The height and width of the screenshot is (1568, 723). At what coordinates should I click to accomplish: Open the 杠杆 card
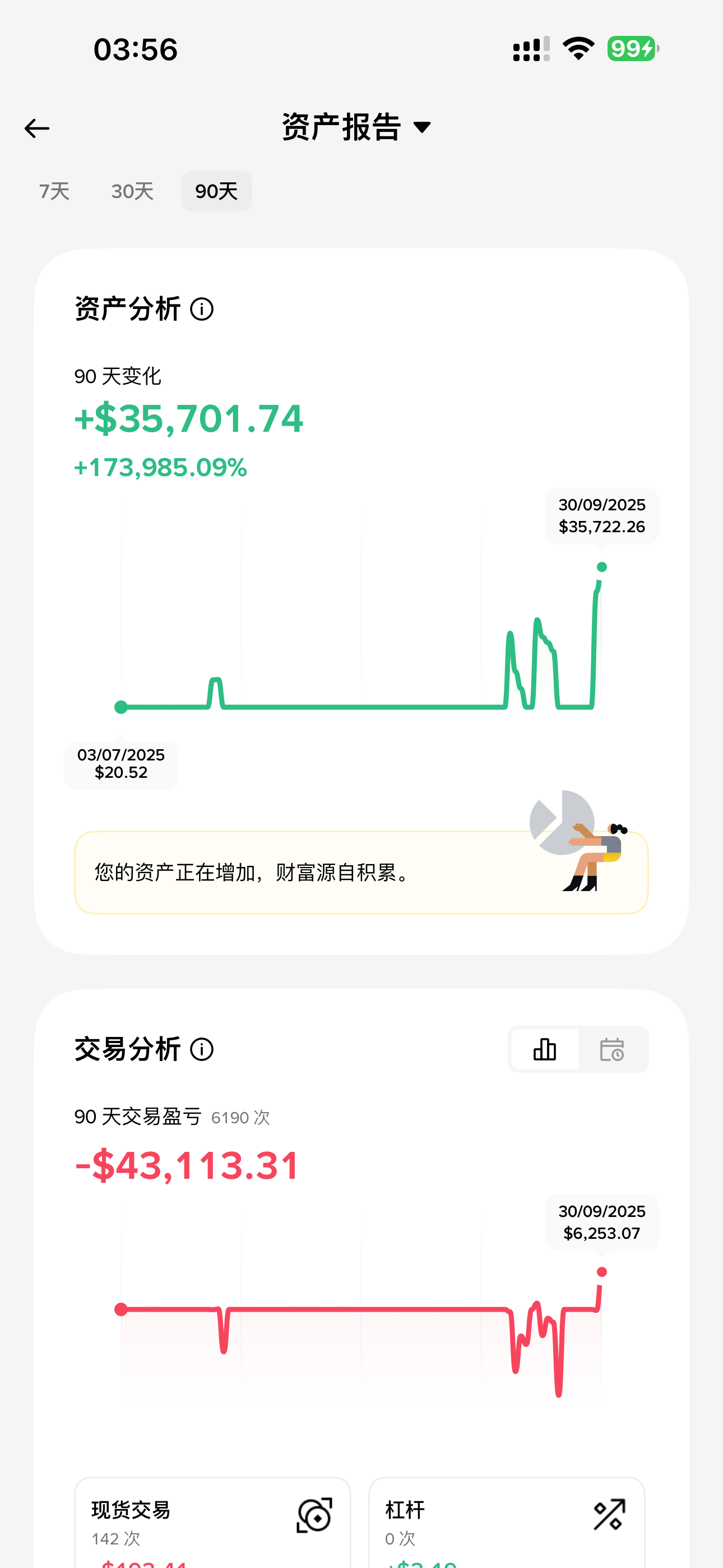pyautogui.click(x=506, y=1522)
